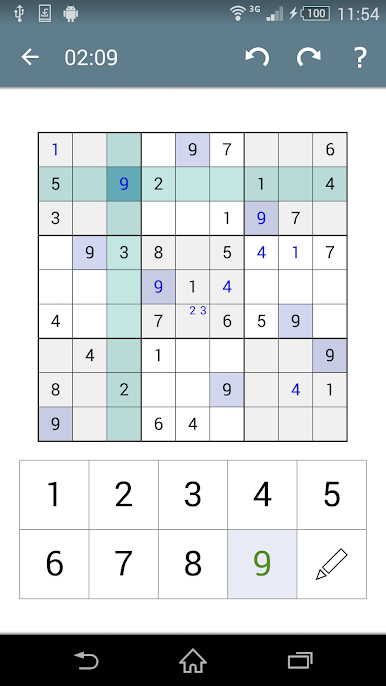Undo the last move

coord(257,57)
